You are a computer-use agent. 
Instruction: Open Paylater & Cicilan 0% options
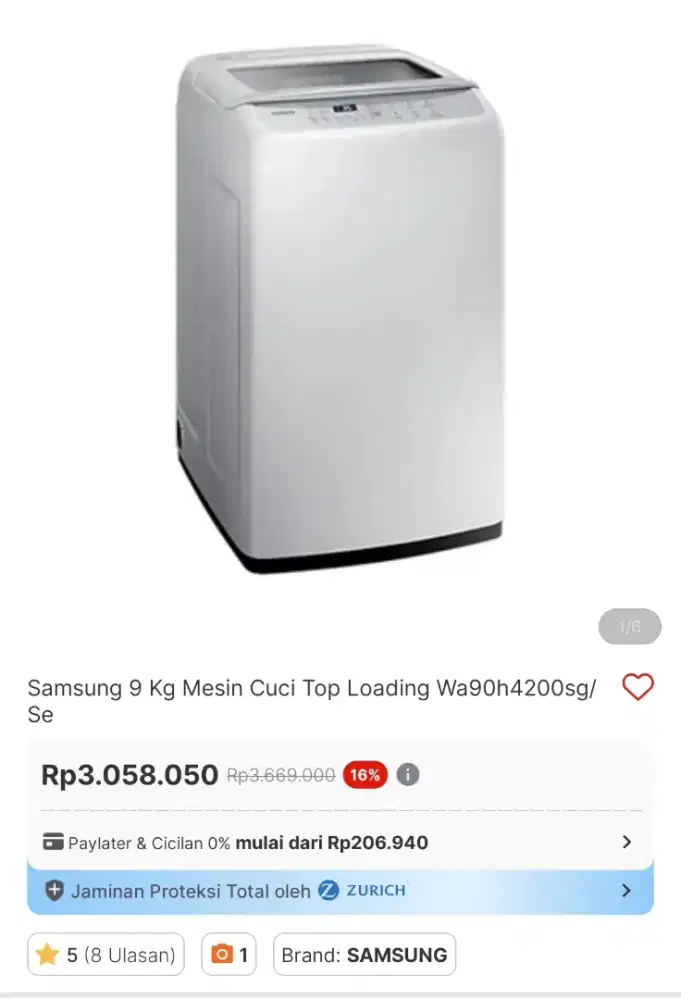[x=340, y=842]
